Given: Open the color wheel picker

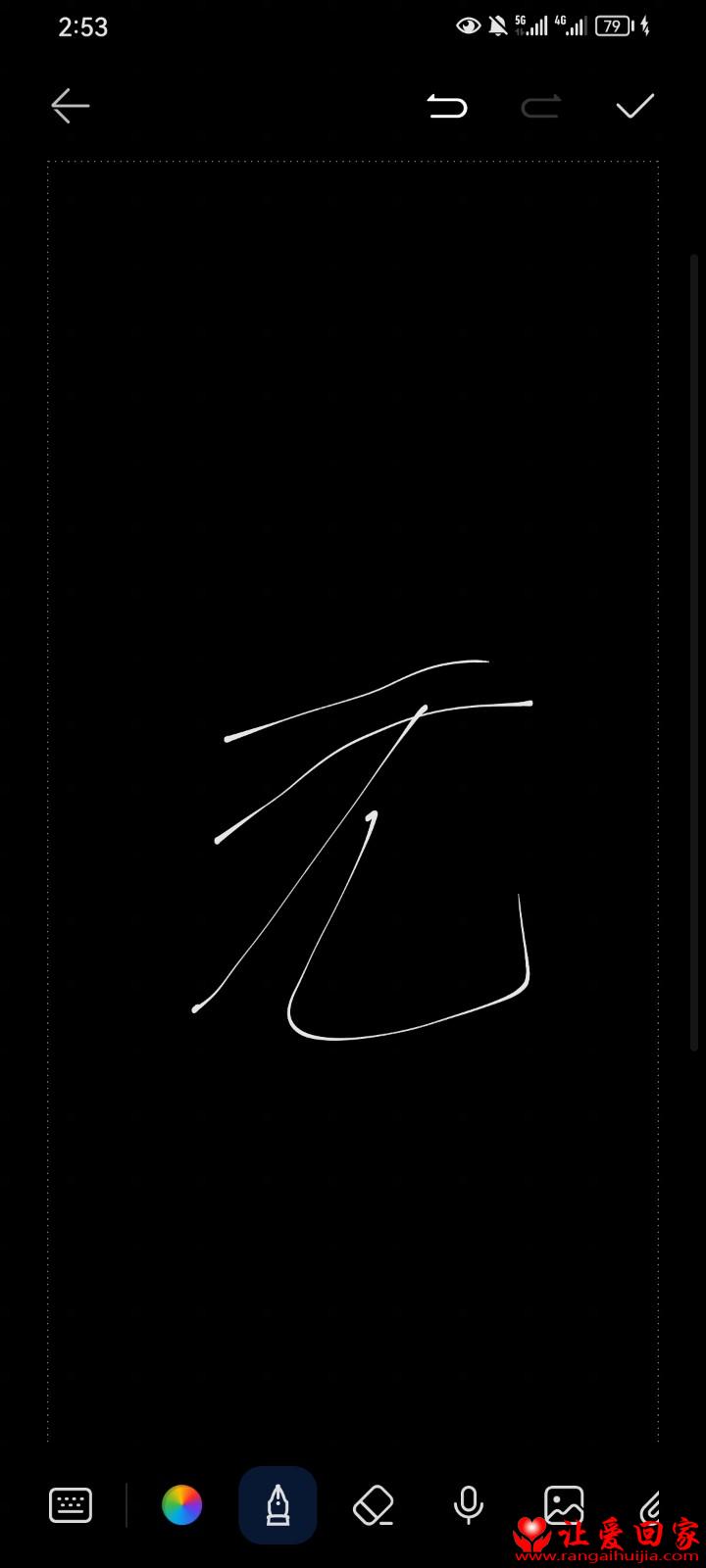Looking at the screenshot, I should point(182,1505).
